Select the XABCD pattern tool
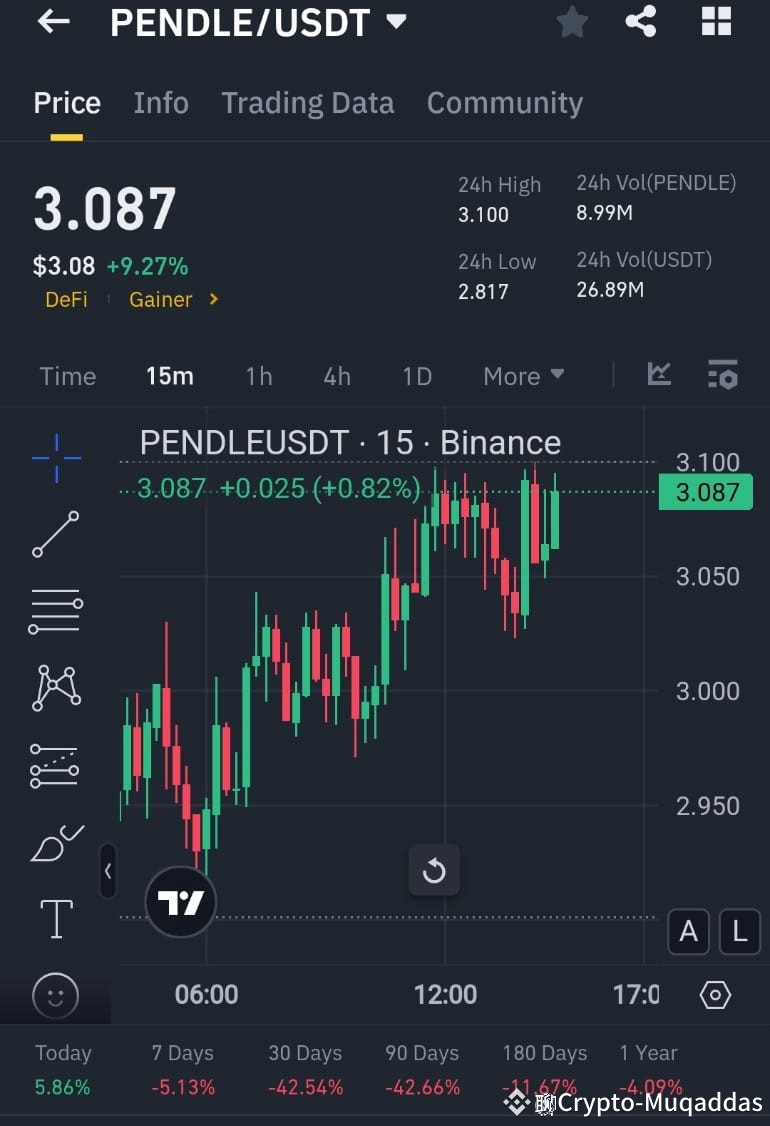The width and height of the screenshot is (770, 1126). point(55,688)
